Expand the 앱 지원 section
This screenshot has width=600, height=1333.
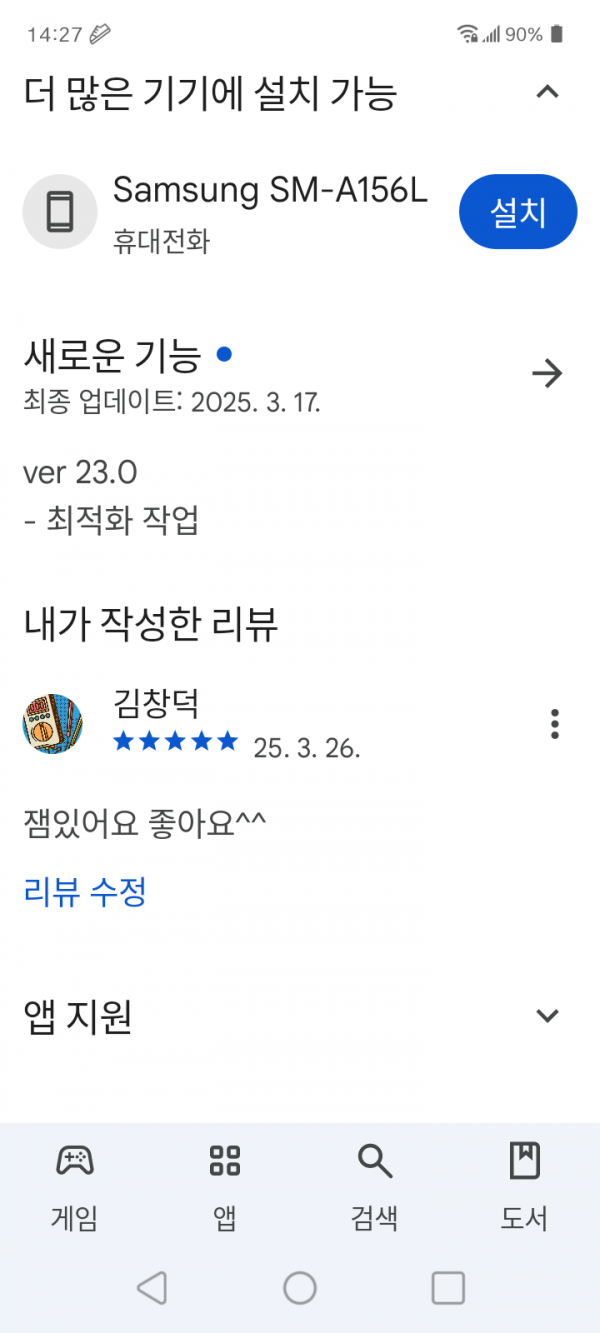(x=546, y=1016)
